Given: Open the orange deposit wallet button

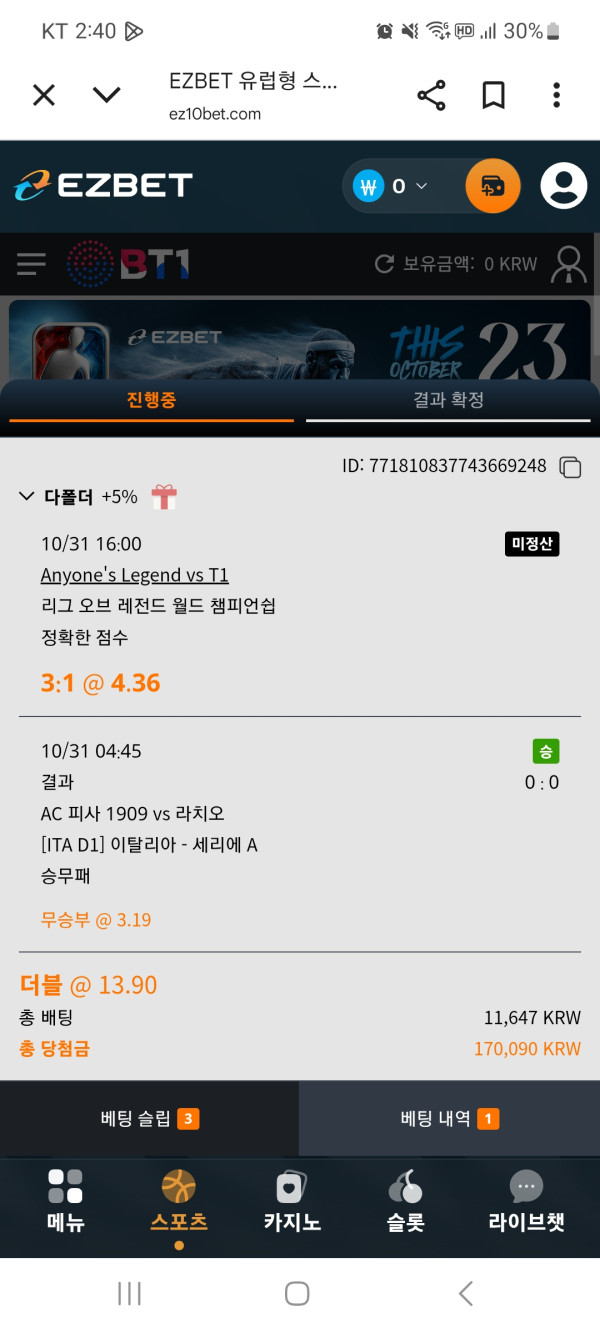Looking at the screenshot, I should click(x=492, y=186).
